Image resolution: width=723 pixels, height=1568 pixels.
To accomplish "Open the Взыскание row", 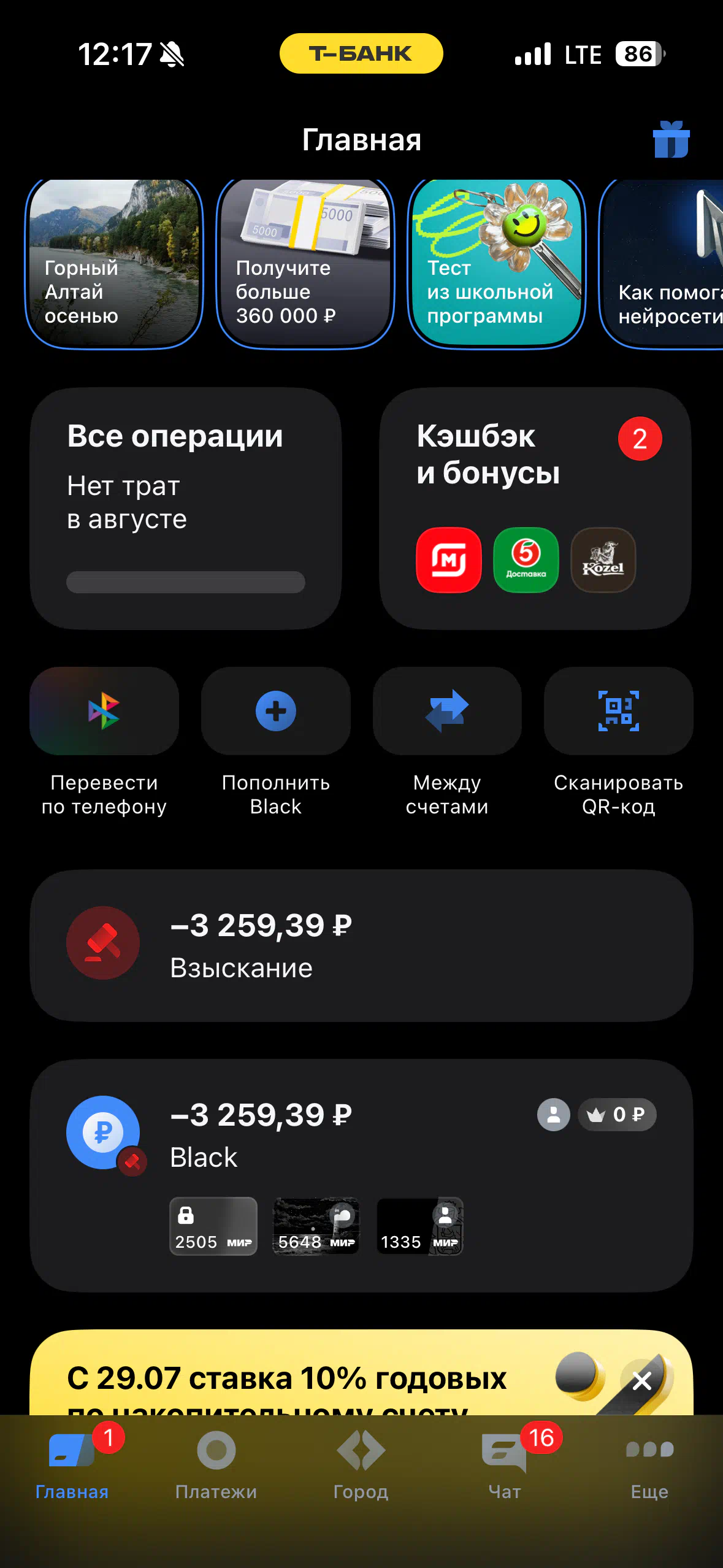I will pyautogui.click(x=361, y=945).
